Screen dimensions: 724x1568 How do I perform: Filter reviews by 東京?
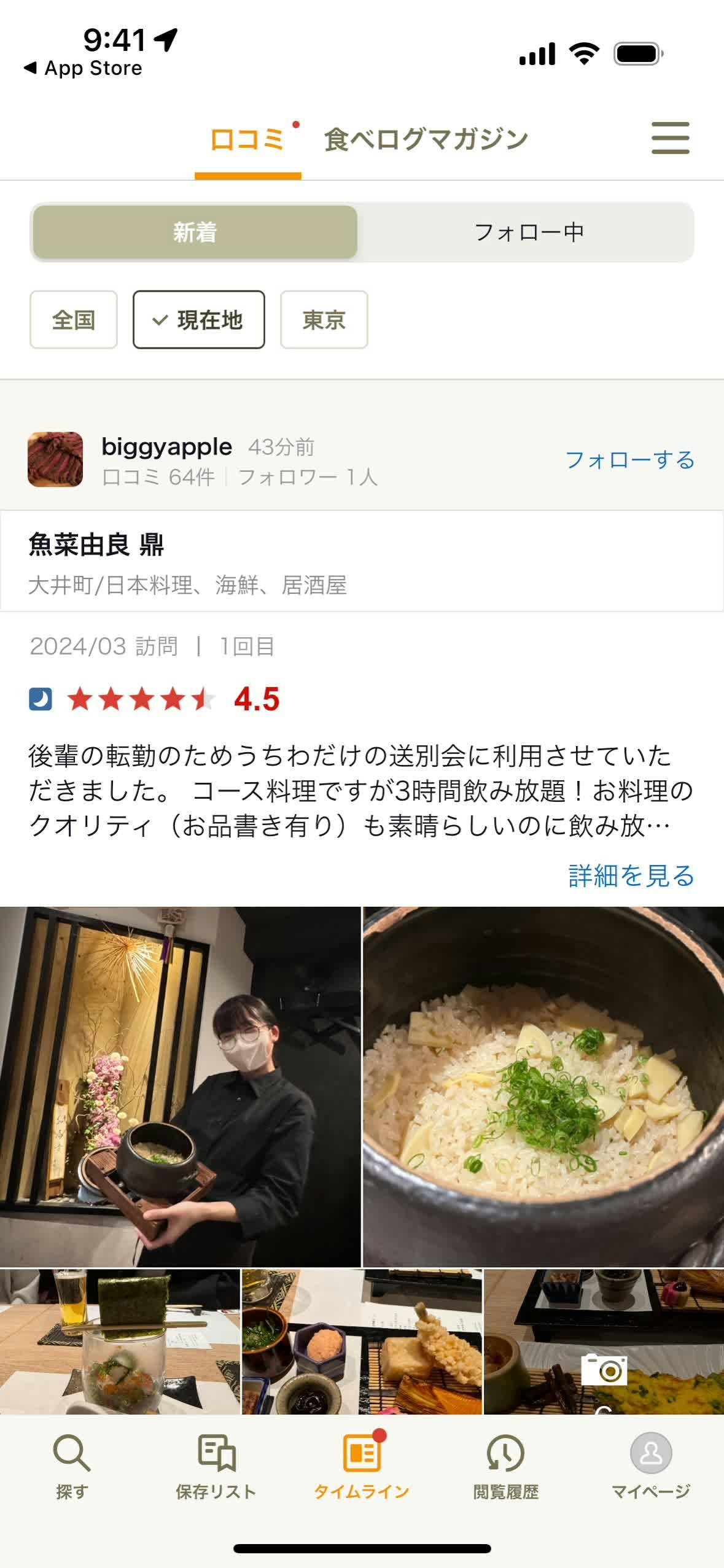point(324,320)
